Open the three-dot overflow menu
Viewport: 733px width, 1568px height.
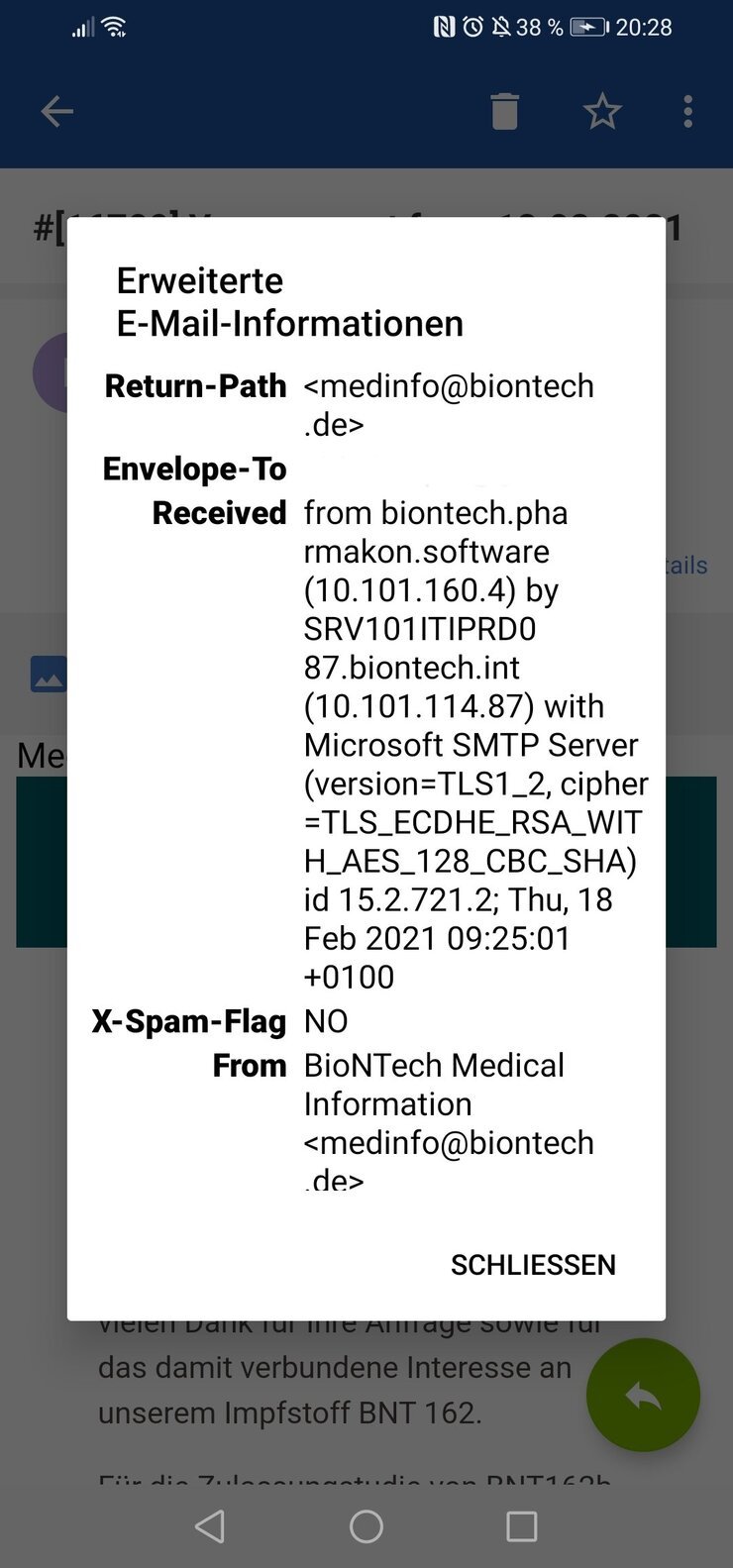(x=687, y=112)
